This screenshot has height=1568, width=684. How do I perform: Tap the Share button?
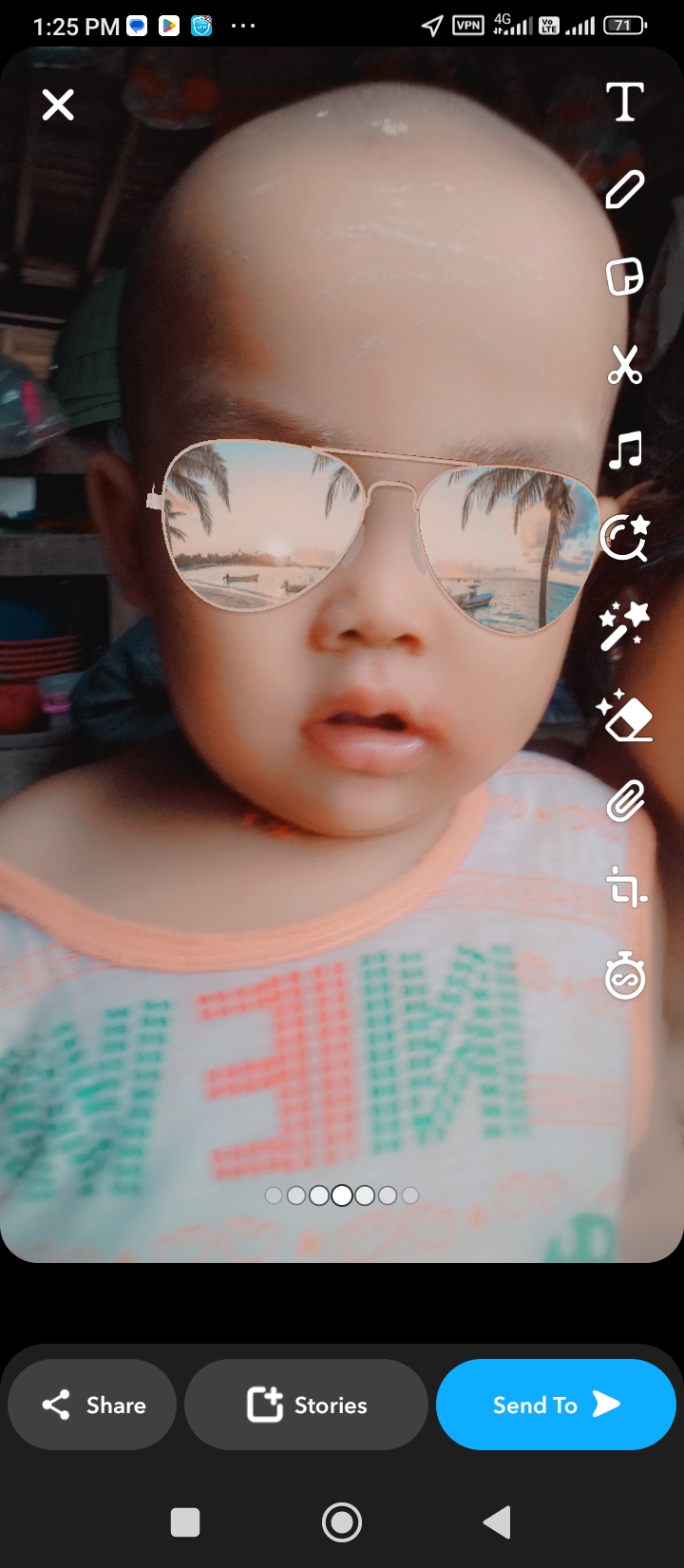click(x=92, y=1405)
